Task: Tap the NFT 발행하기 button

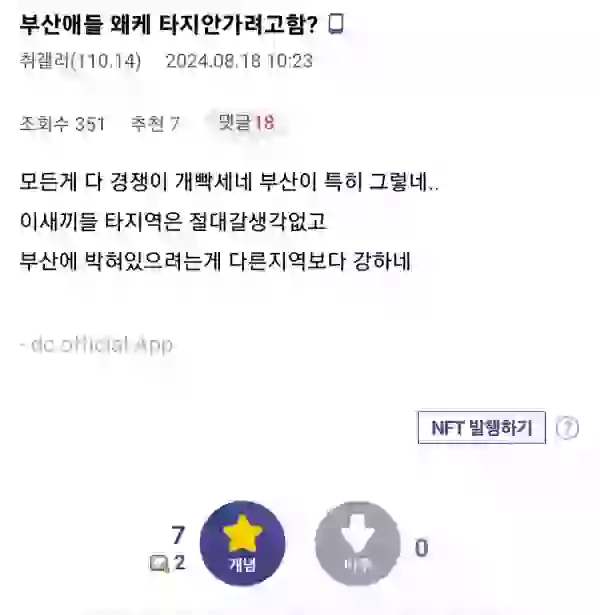Action: click(x=481, y=428)
